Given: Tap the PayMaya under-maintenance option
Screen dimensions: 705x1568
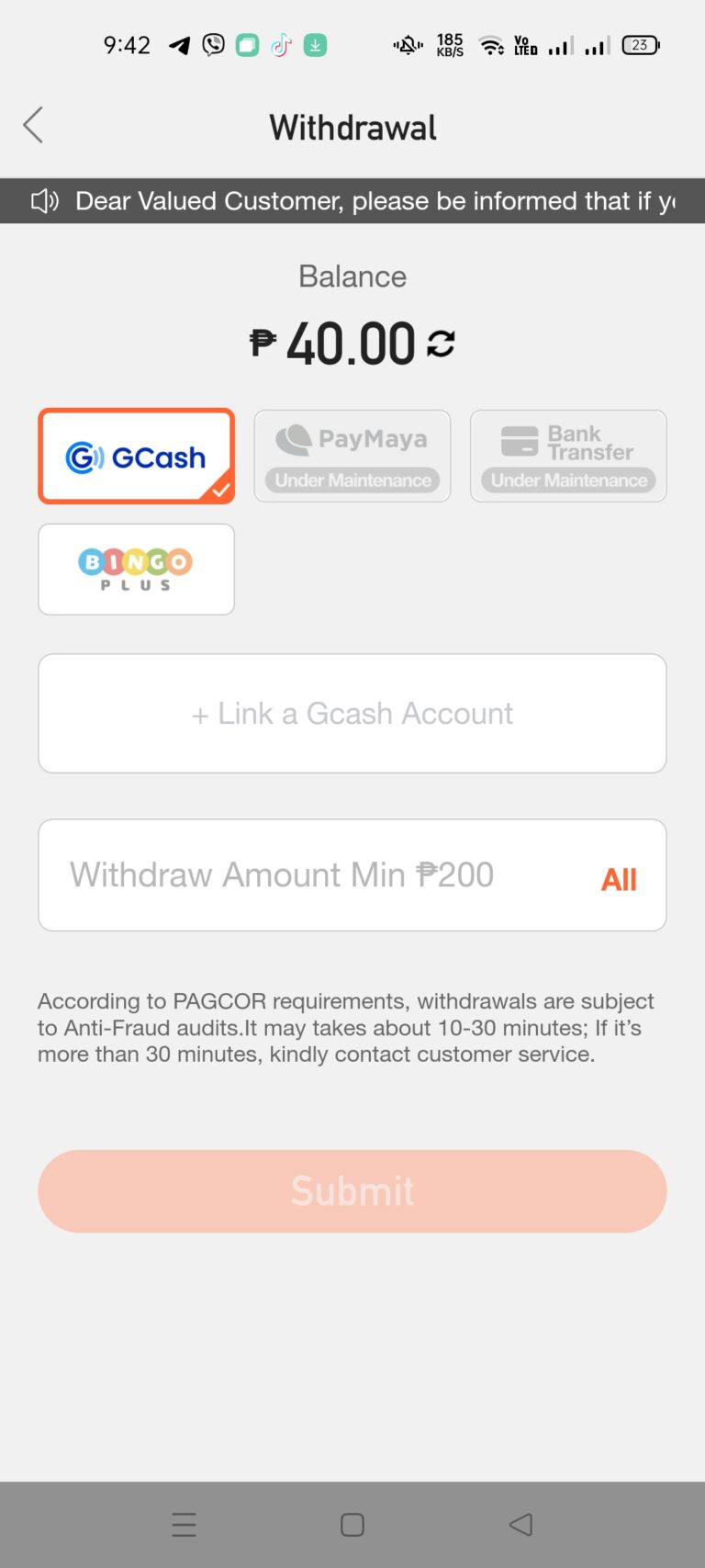Looking at the screenshot, I should coord(352,456).
